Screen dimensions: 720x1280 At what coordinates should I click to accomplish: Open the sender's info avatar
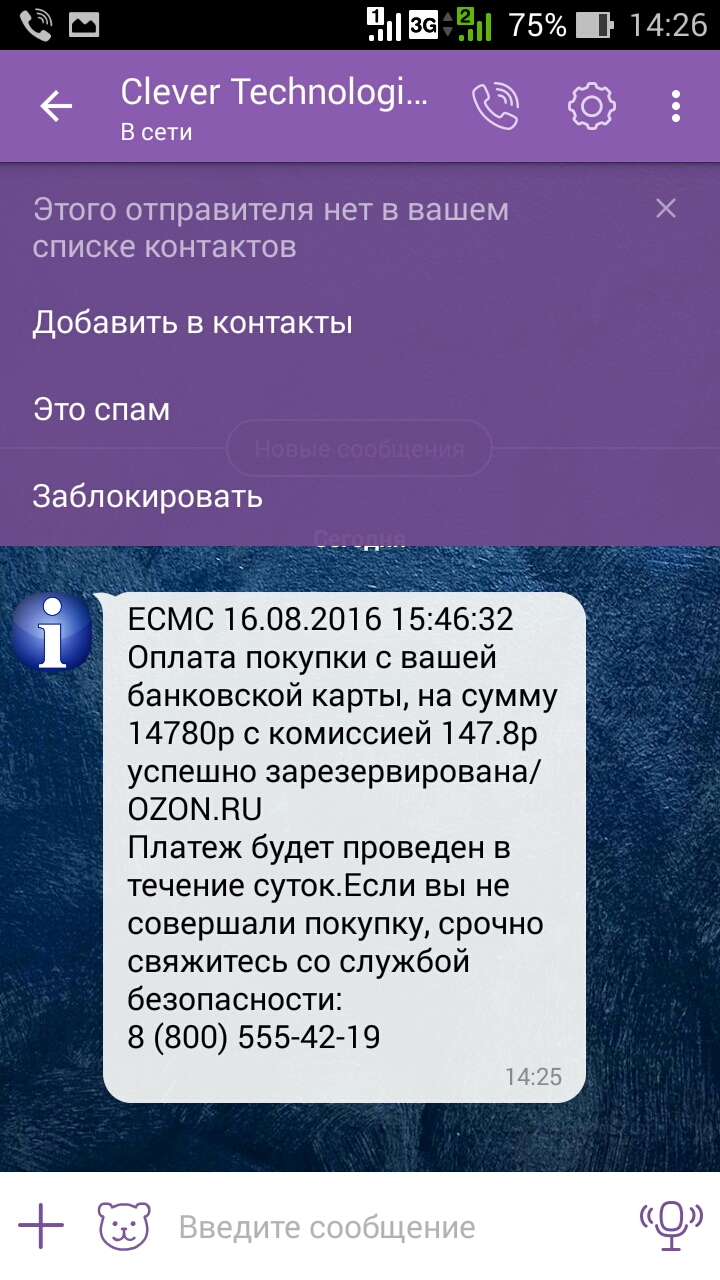pos(52,631)
